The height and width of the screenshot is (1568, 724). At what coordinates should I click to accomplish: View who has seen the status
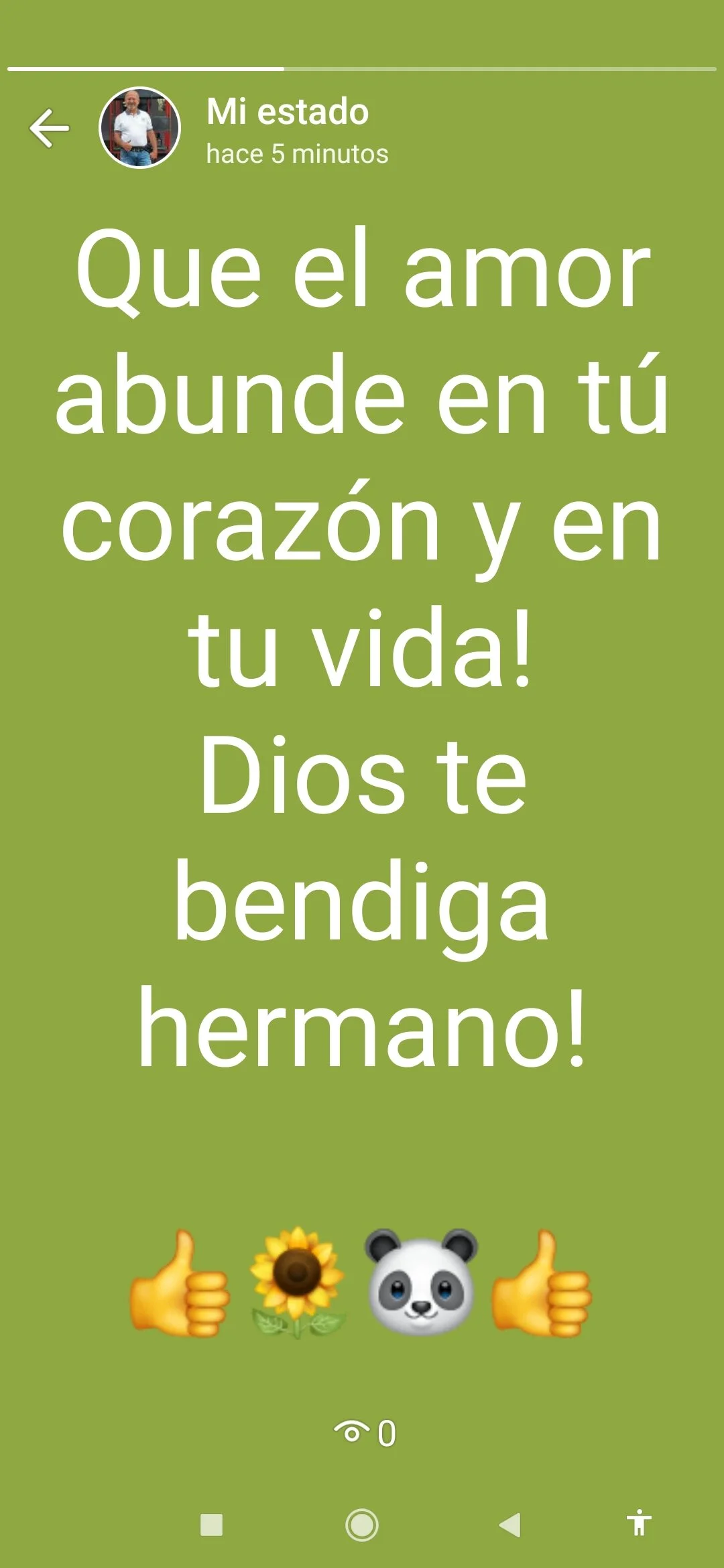(365, 1433)
